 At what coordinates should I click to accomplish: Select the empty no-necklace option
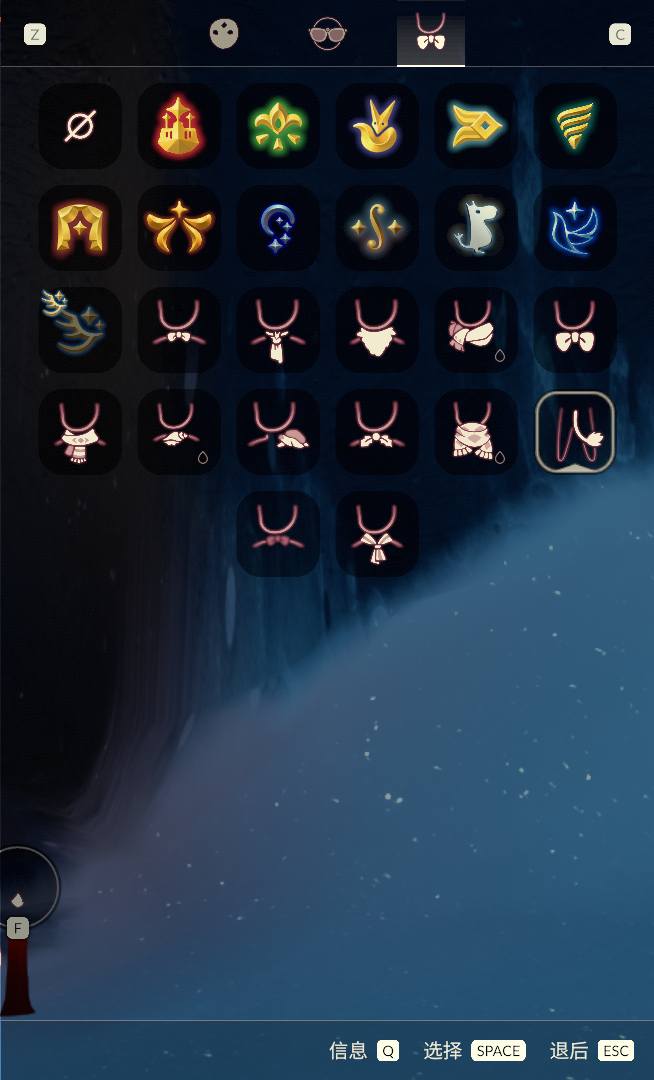pyautogui.click(x=80, y=126)
